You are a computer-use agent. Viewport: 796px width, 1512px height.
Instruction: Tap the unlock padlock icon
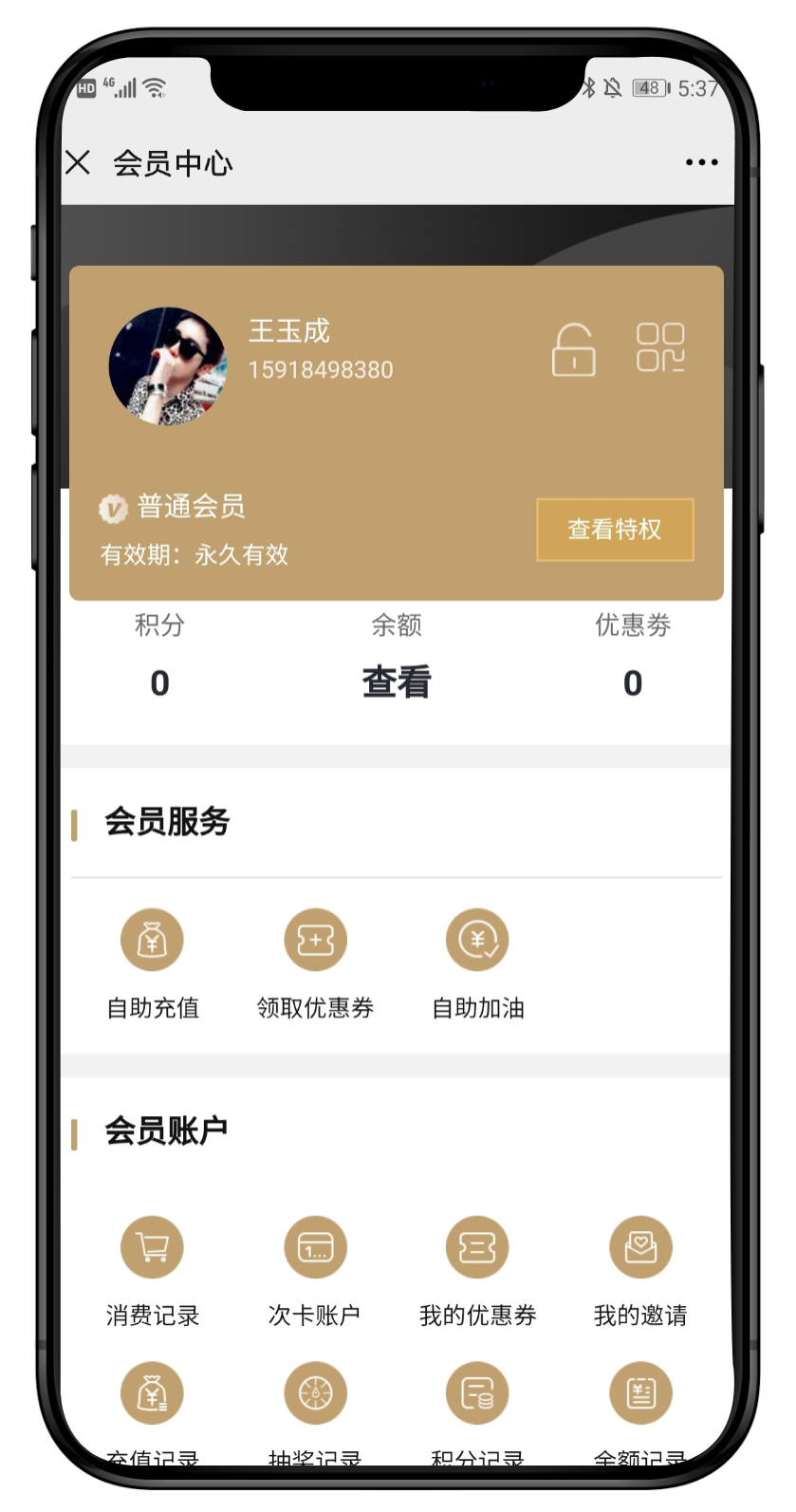[574, 350]
